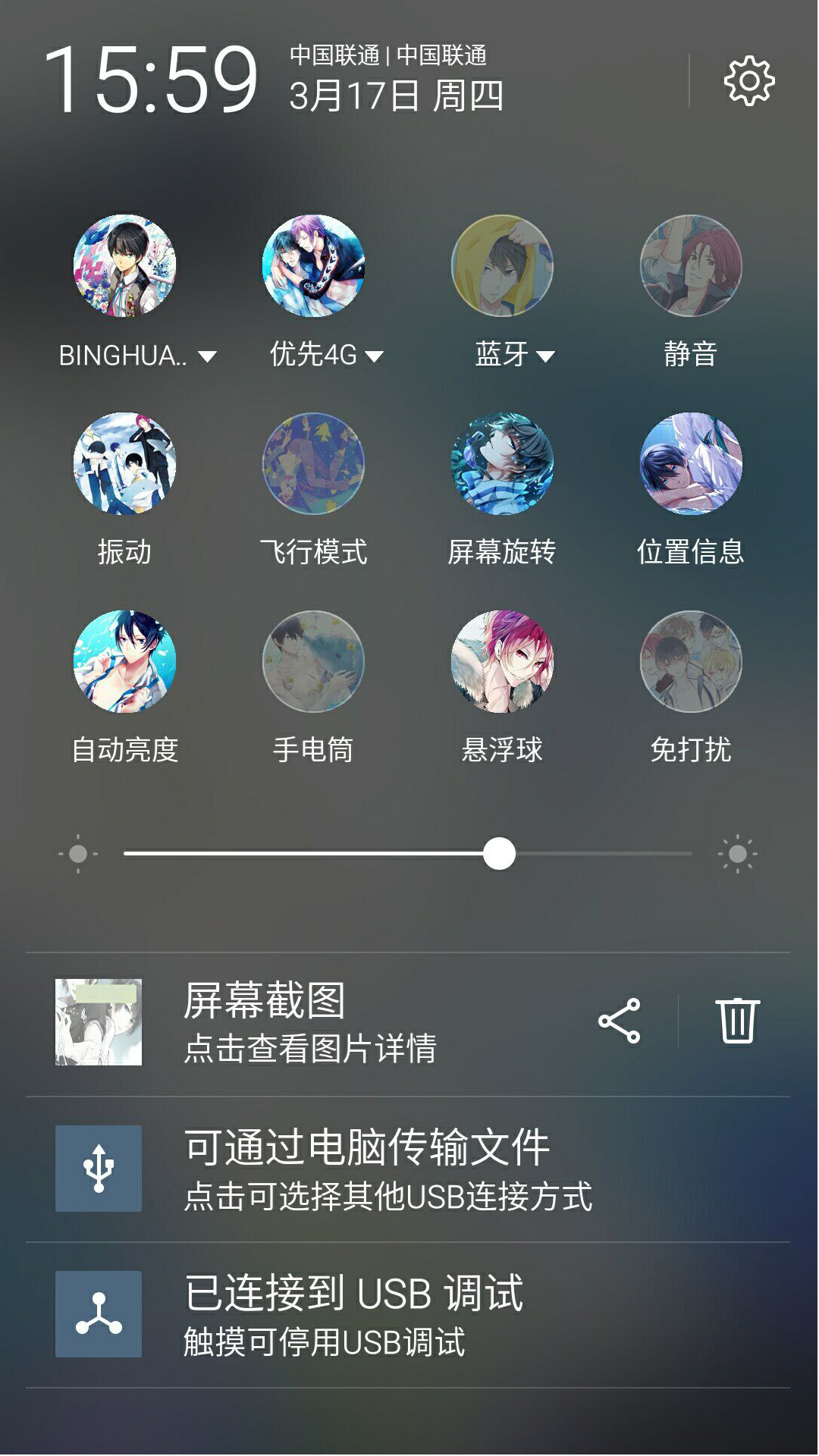This screenshot has height=1456, width=819.
Task: Toggle 自动亮度 auto brightness
Action: [124, 662]
